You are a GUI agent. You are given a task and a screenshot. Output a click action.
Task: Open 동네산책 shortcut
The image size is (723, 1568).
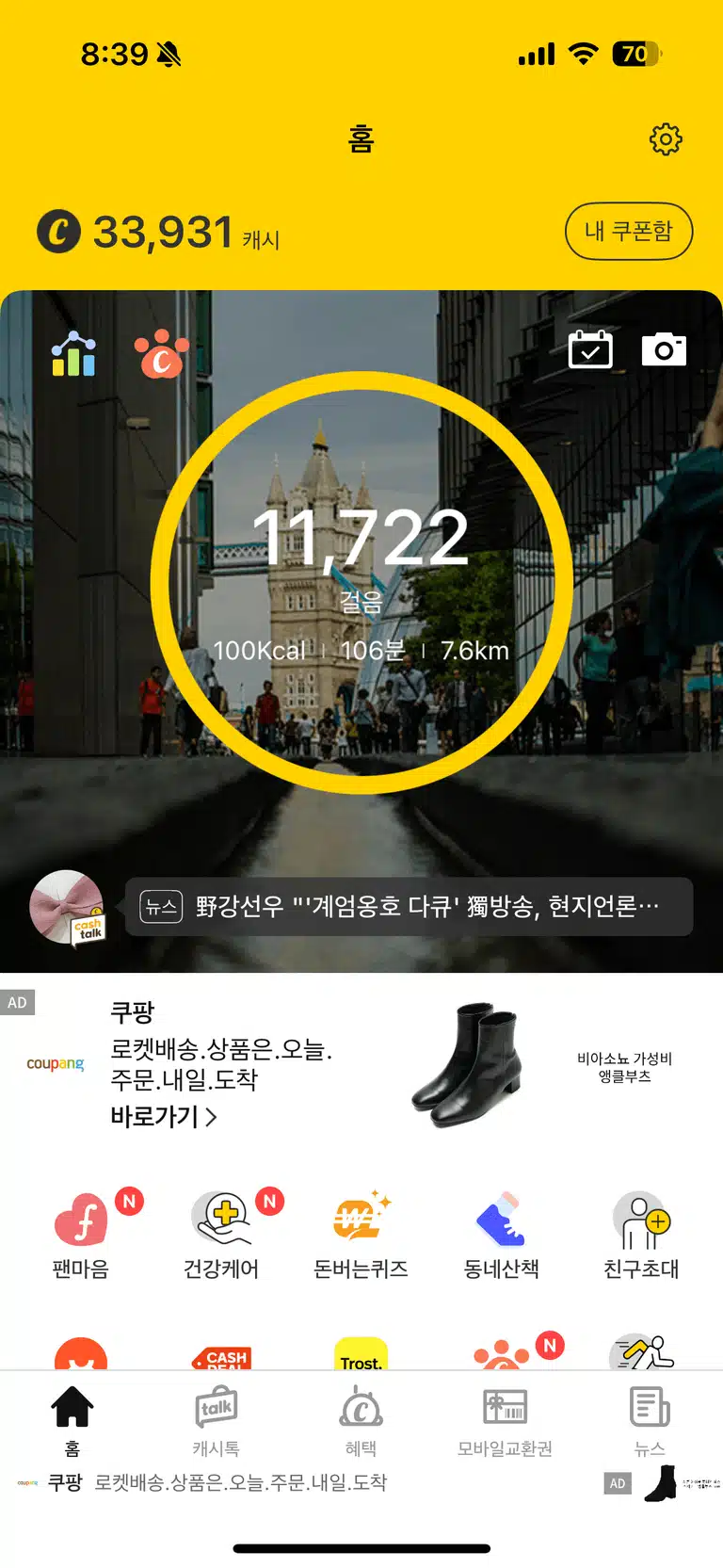[501, 1235]
